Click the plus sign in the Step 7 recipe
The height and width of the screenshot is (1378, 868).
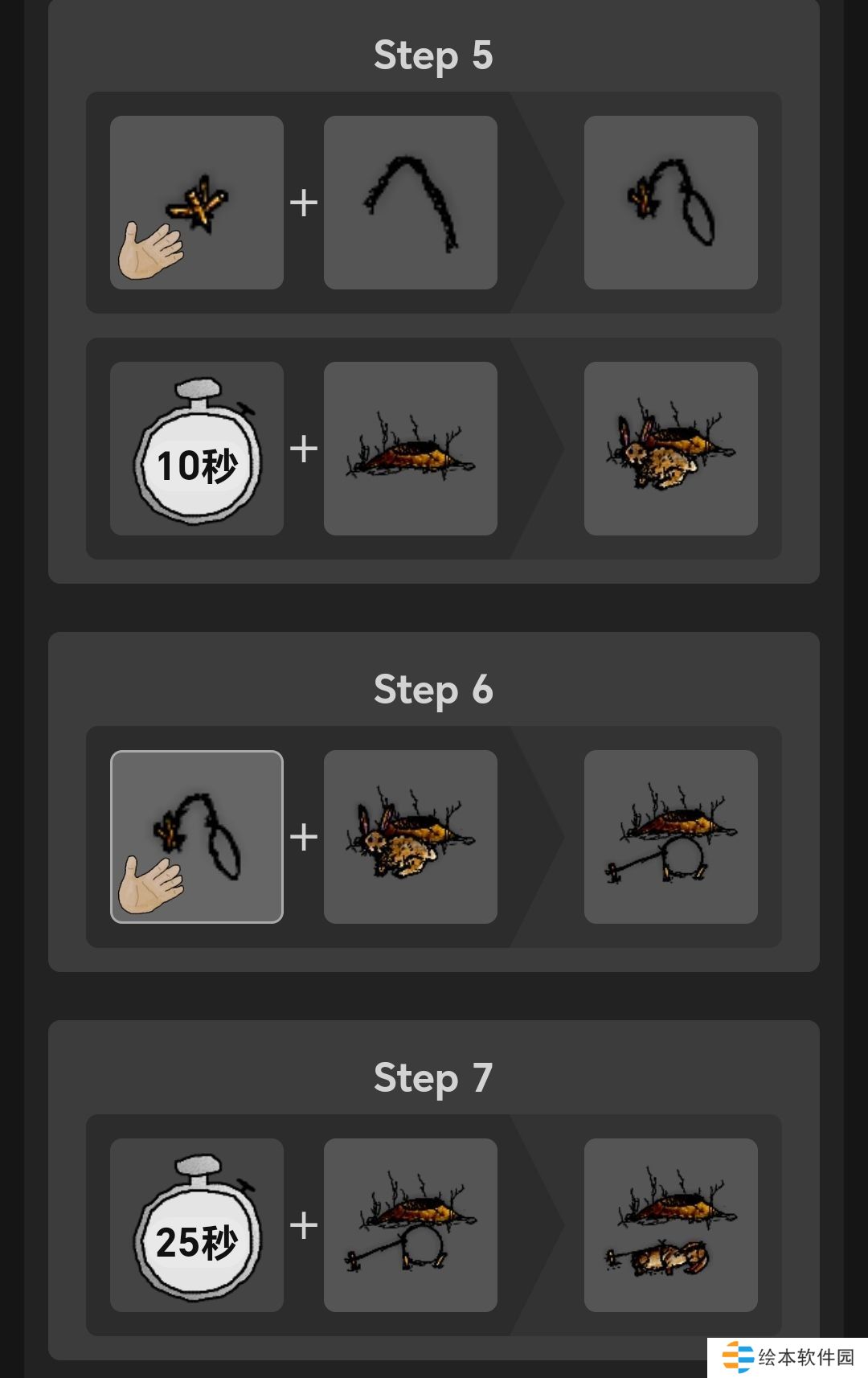(x=304, y=1224)
